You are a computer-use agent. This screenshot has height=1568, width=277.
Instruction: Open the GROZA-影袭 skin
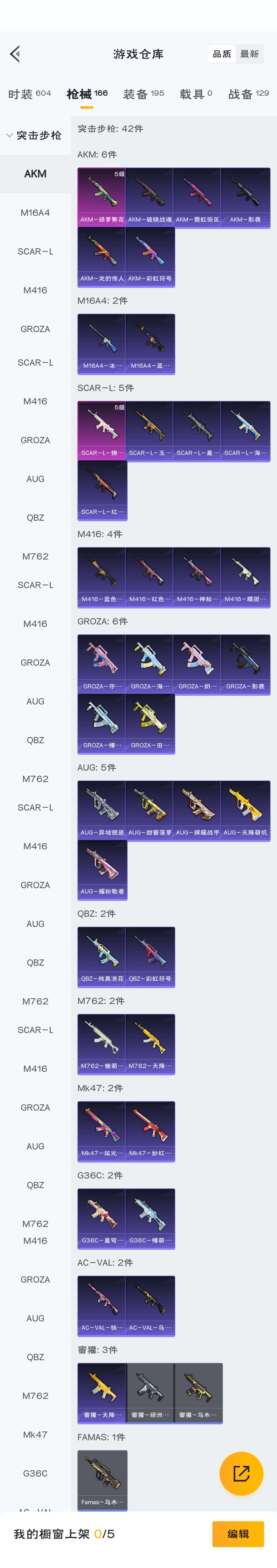[x=245, y=664]
